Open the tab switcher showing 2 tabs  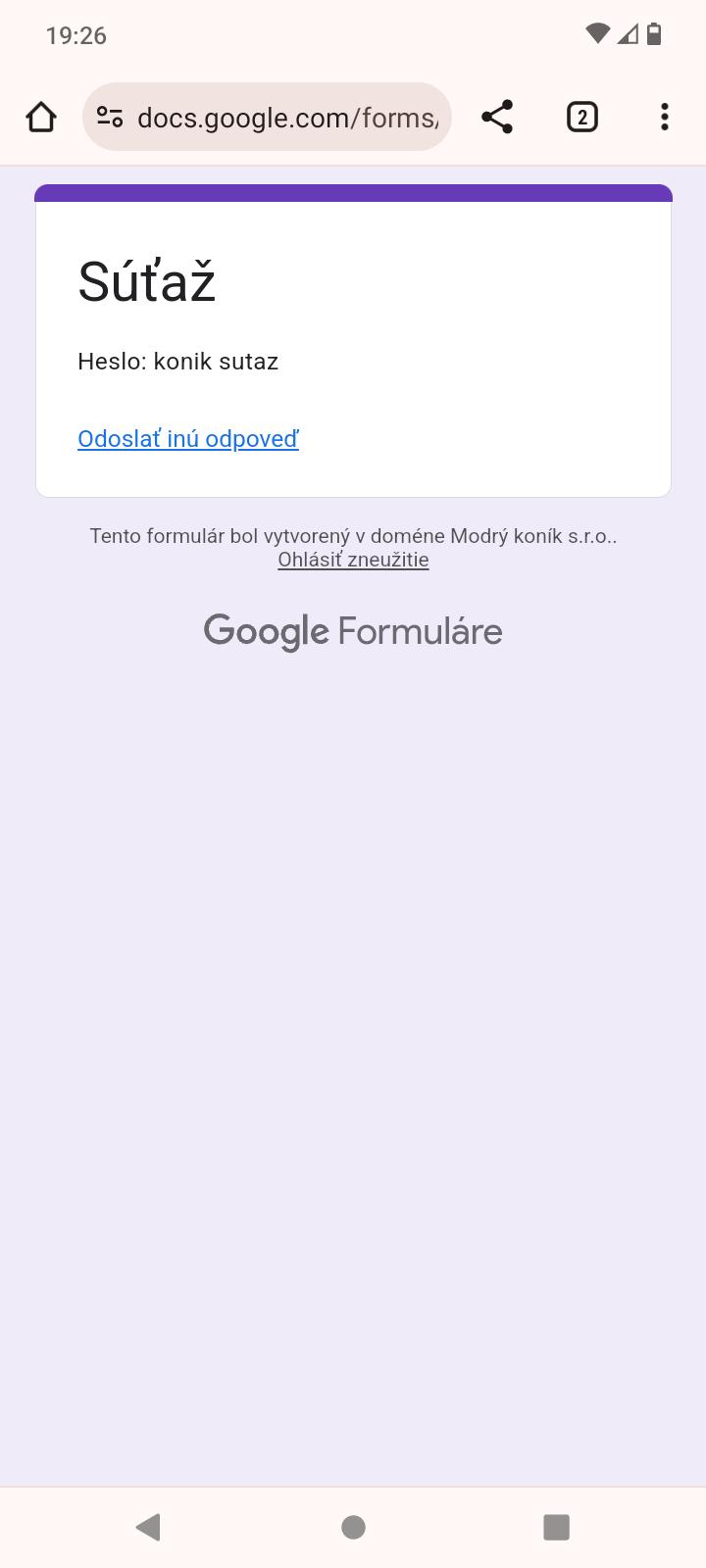coord(581,118)
